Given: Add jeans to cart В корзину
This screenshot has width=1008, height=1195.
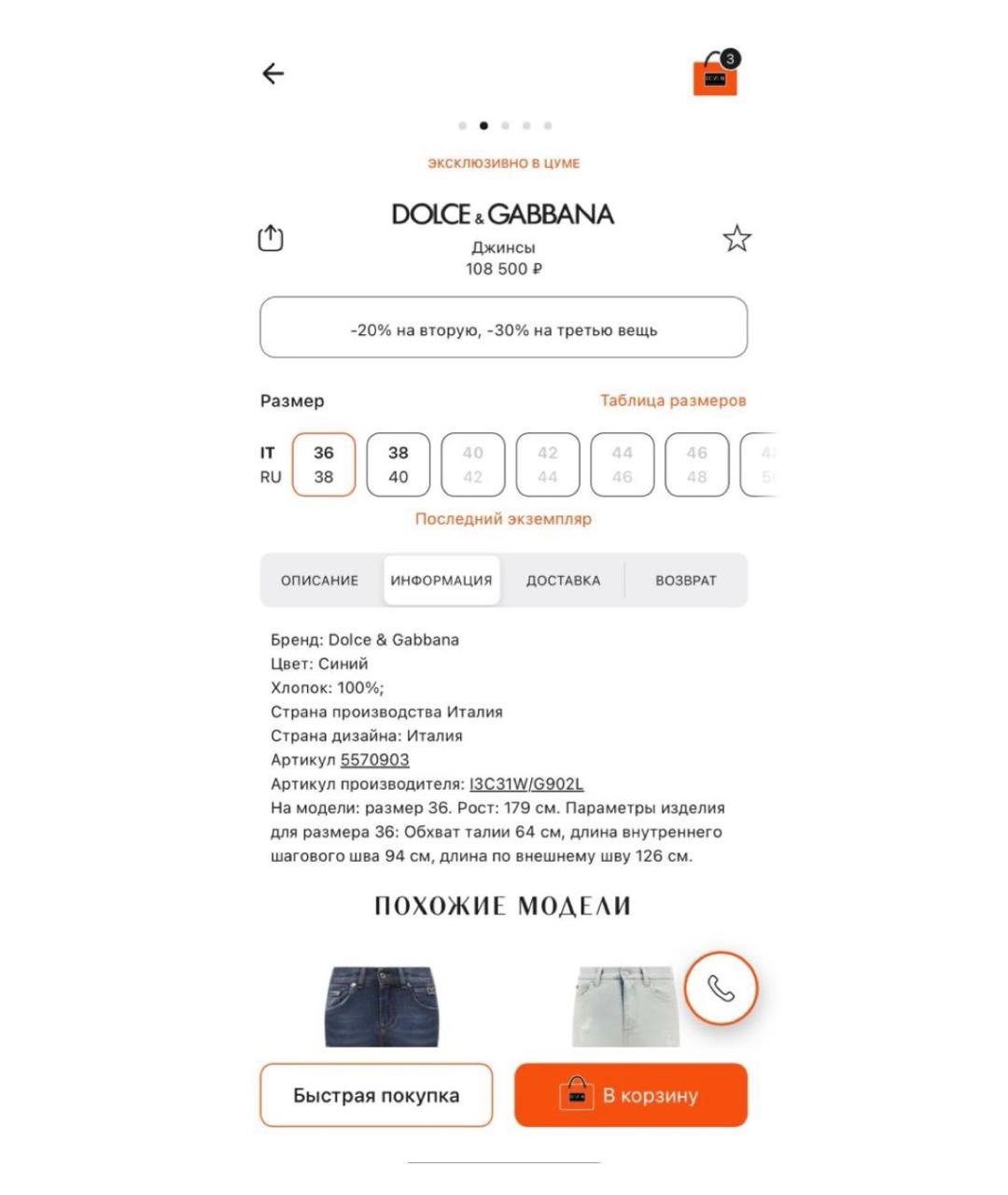Looking at the screenshot, I should pyautogui.click(x=631, y=1095).
